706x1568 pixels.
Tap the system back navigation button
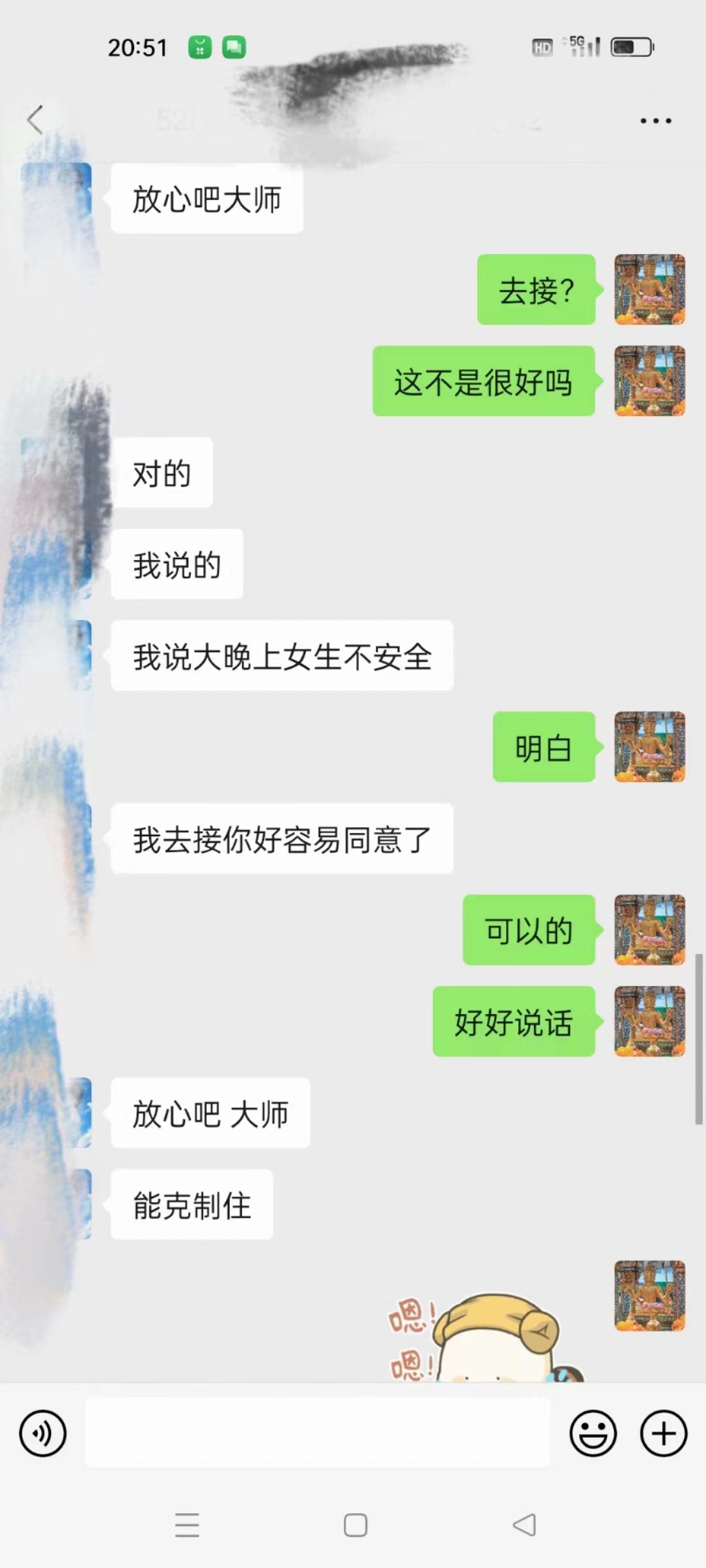[524, 1525]
